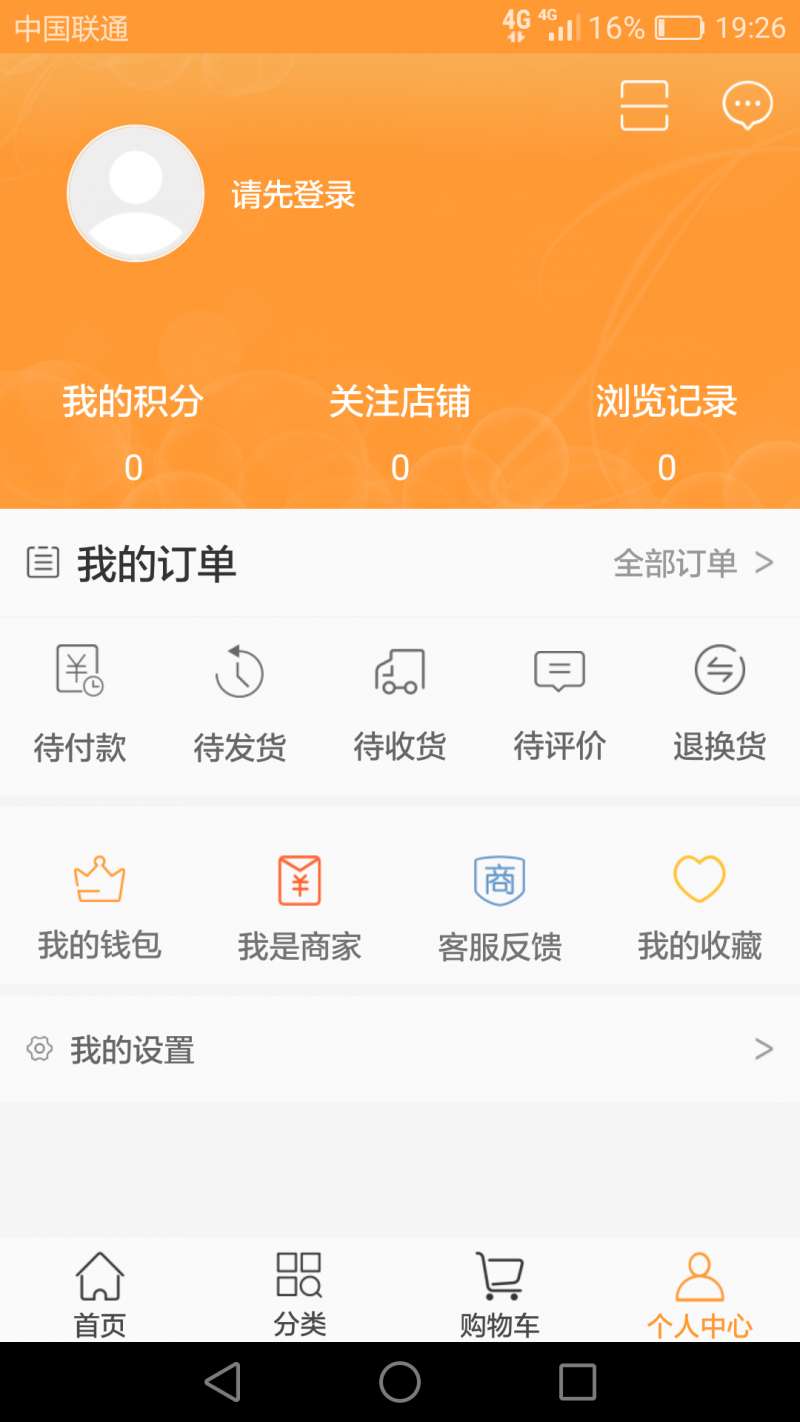Open the scan icon in header
Screen dimensions: 800x1422
(644, 105)
